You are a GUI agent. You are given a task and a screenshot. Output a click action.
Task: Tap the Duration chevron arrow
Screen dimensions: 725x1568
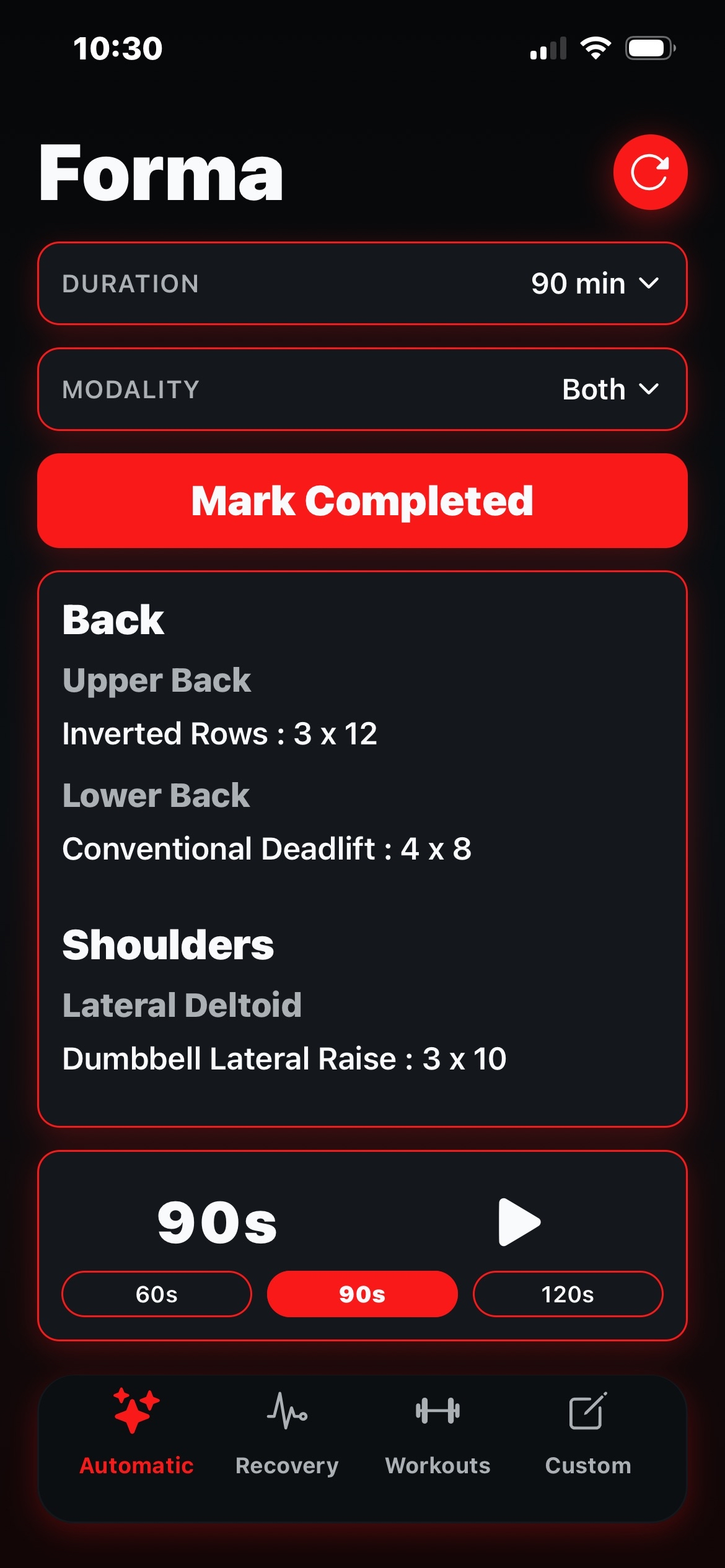(x=649, y=284)
